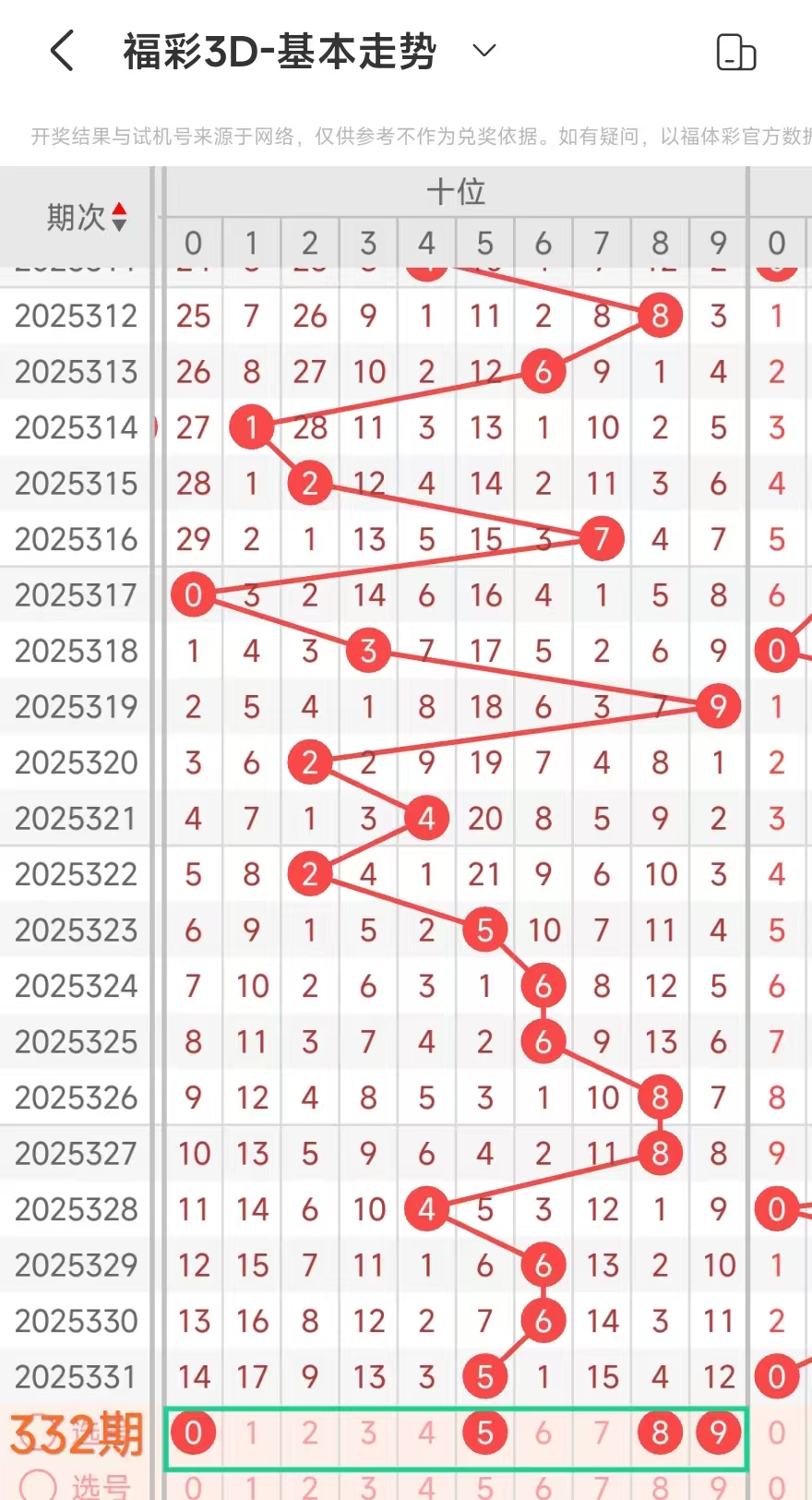This screenshot has width=812, height=1500.
Task: Select number 1 in the 332期 selection row
Action: point(251,1433)
